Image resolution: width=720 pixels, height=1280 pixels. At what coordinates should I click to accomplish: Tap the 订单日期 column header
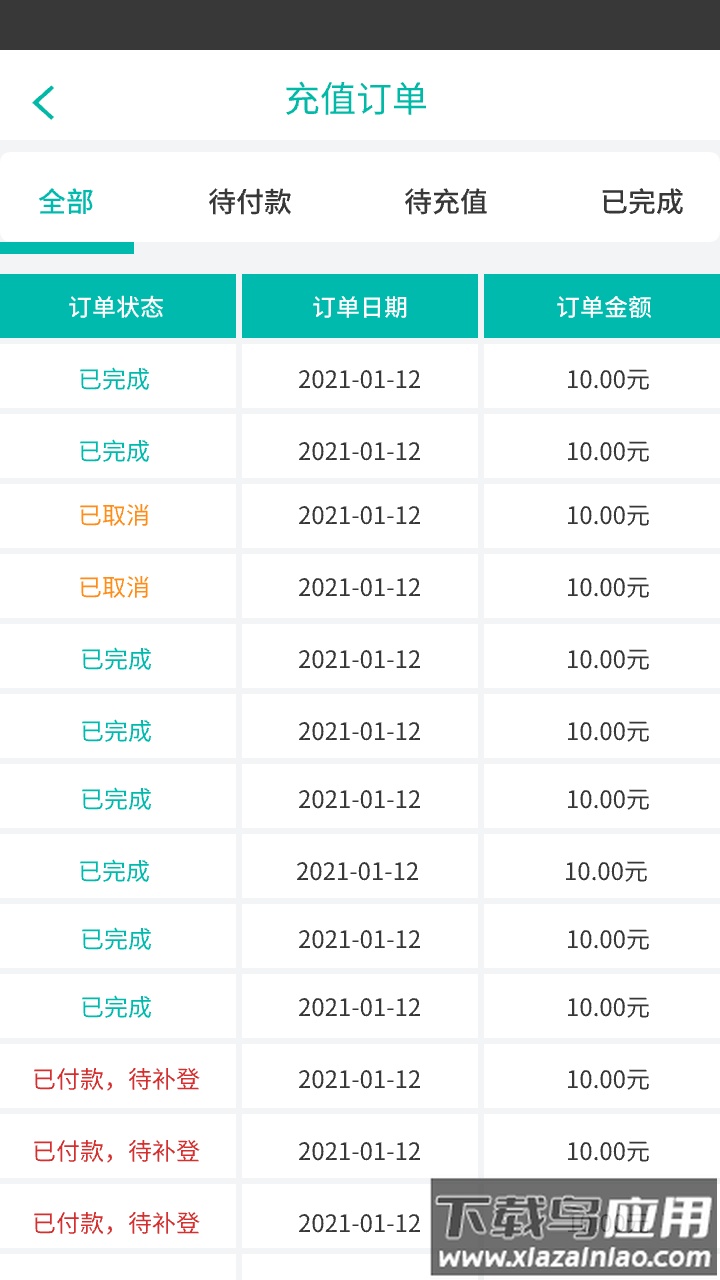click(x=359, y=306)
